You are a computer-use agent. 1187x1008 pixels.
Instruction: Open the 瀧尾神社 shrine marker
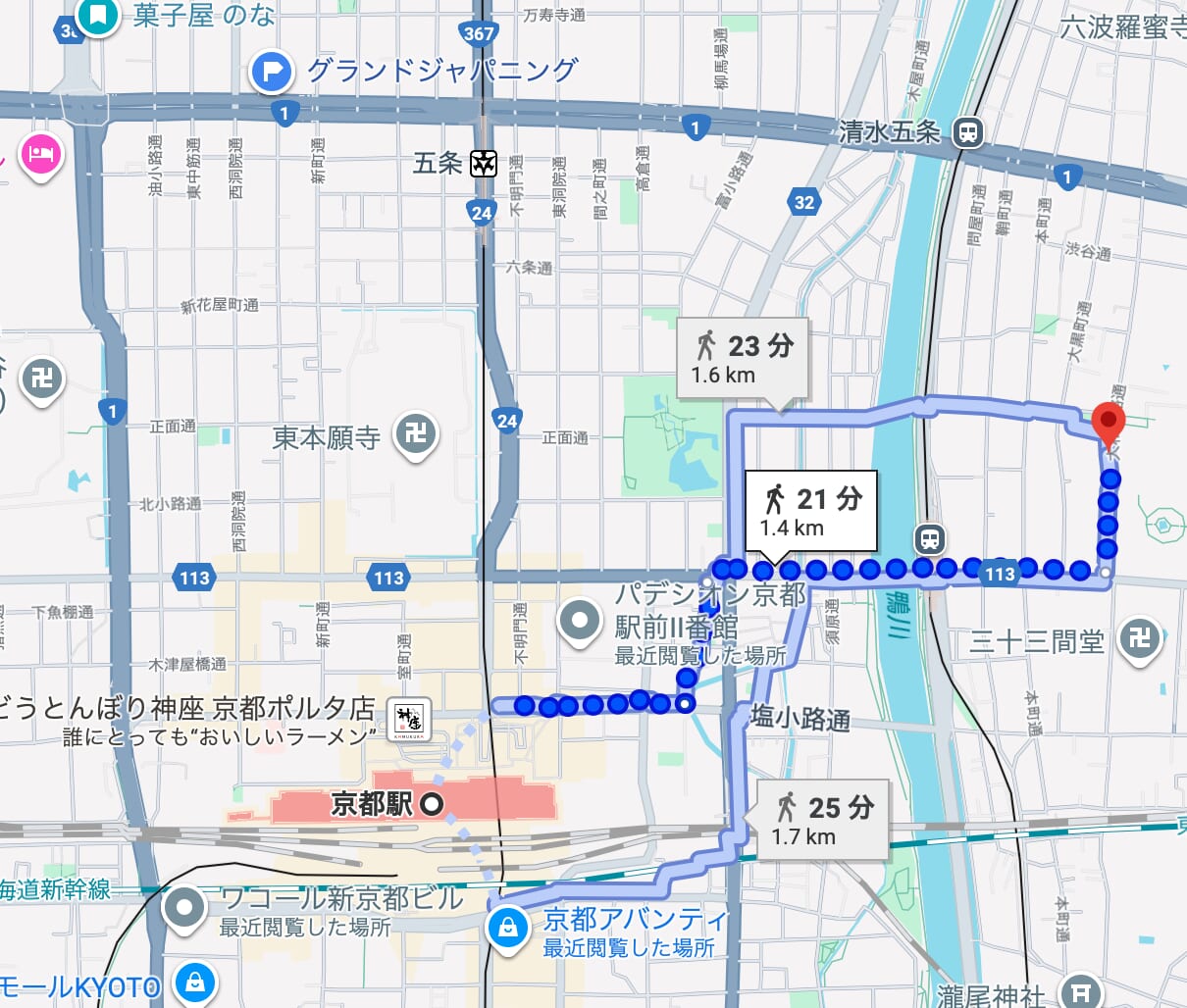coord(1082,988)
